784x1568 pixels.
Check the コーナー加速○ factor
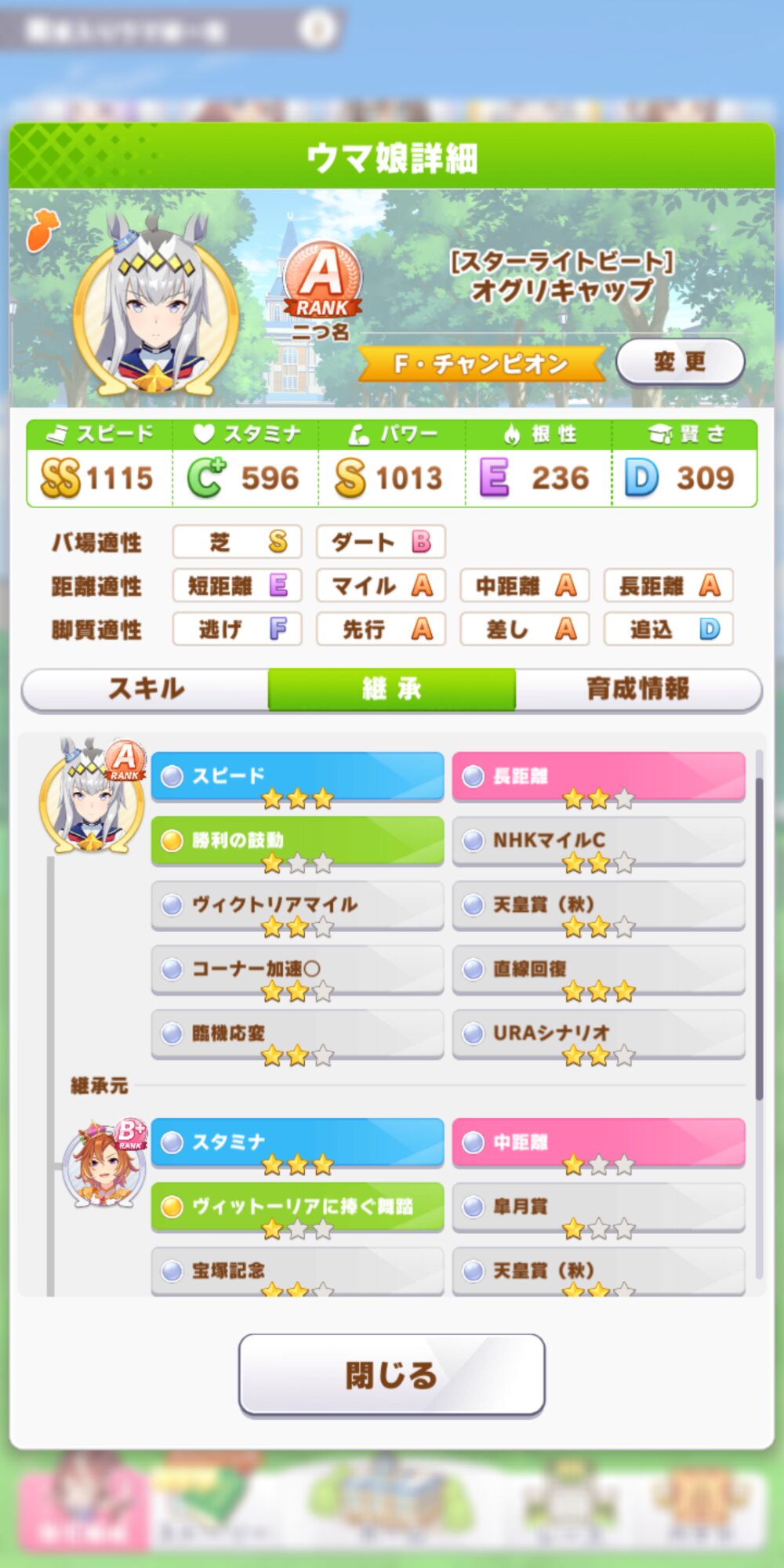tap(297, 970)
